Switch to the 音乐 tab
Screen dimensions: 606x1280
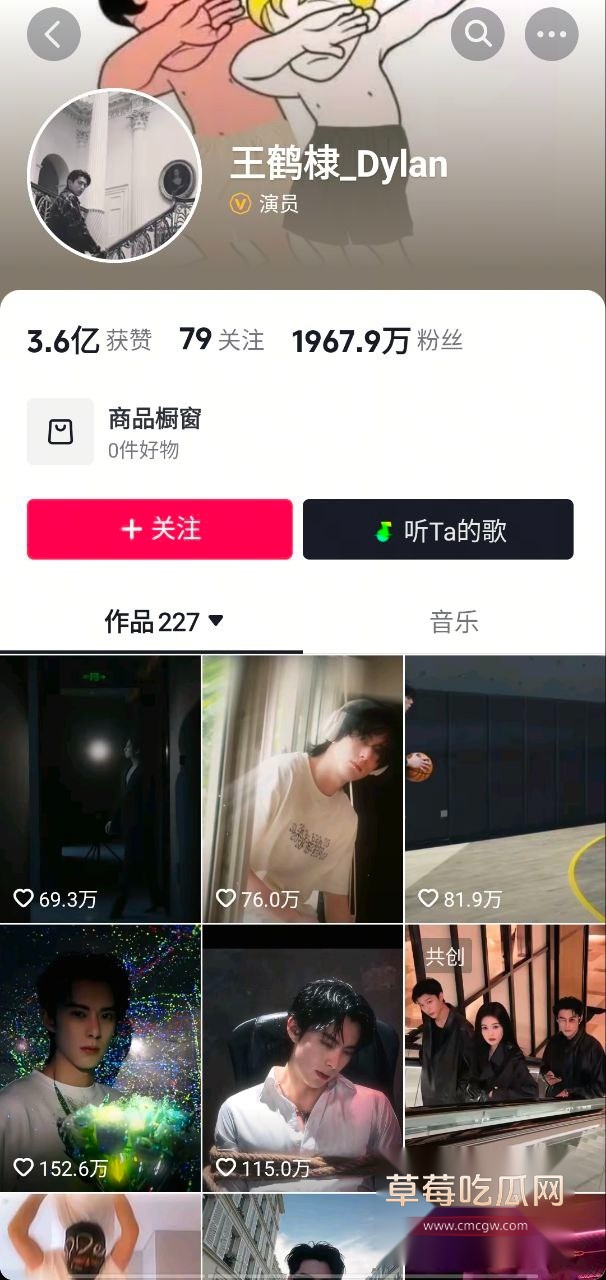454,622
